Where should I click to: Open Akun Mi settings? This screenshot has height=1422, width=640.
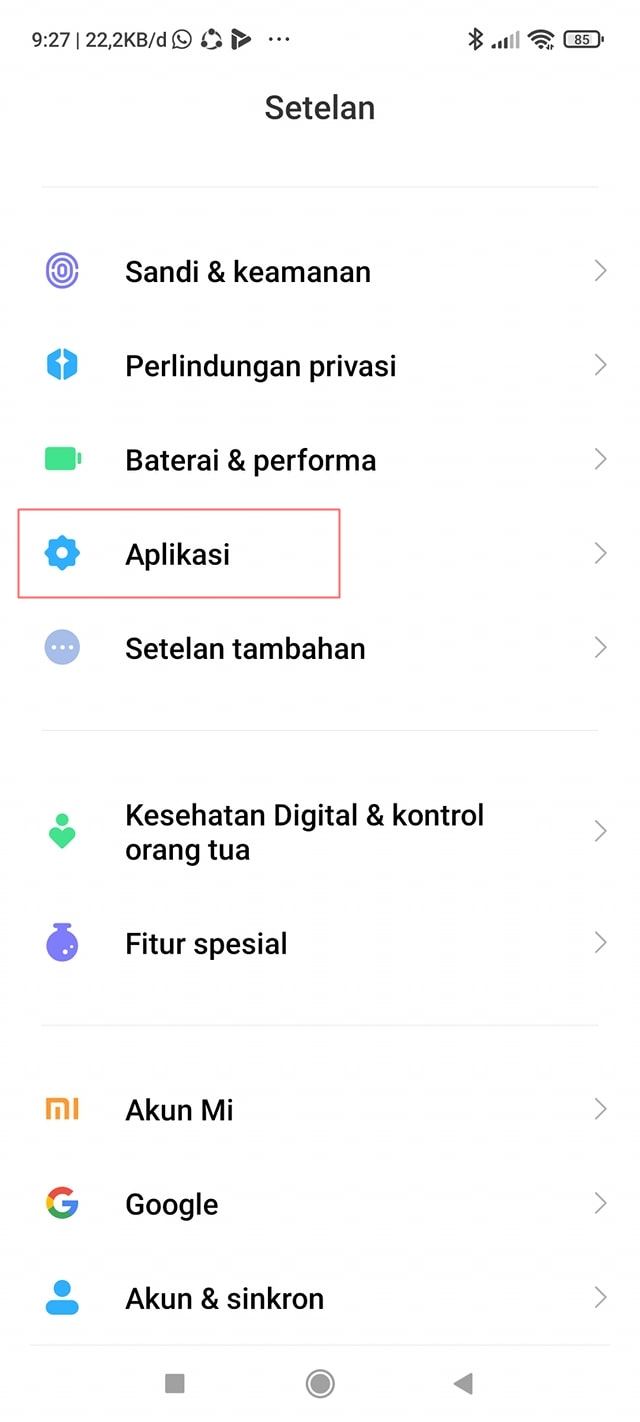click(320, 1109)
